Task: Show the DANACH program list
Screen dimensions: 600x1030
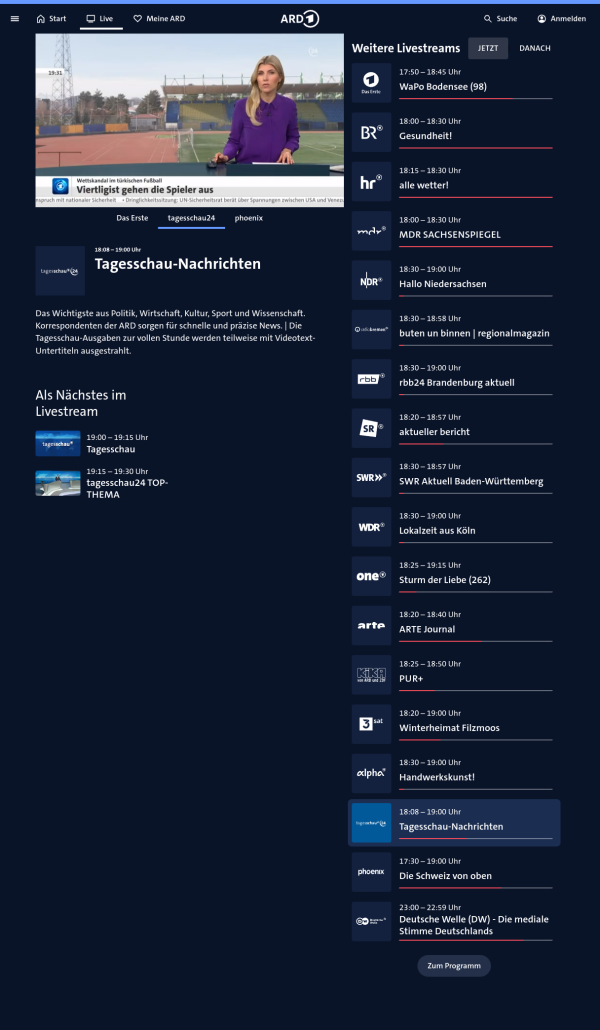Action: [534, 48]
